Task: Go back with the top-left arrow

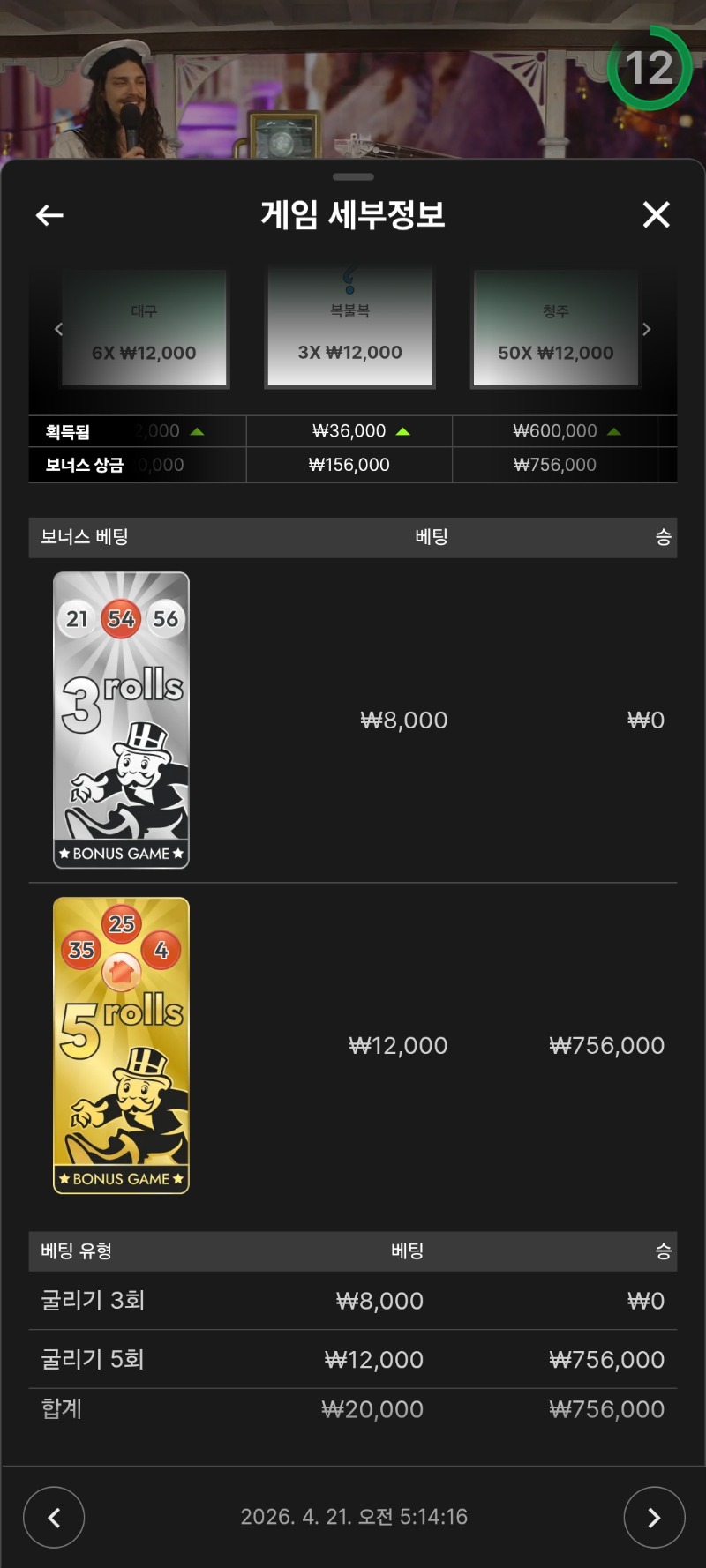Action: pos(49,215)
